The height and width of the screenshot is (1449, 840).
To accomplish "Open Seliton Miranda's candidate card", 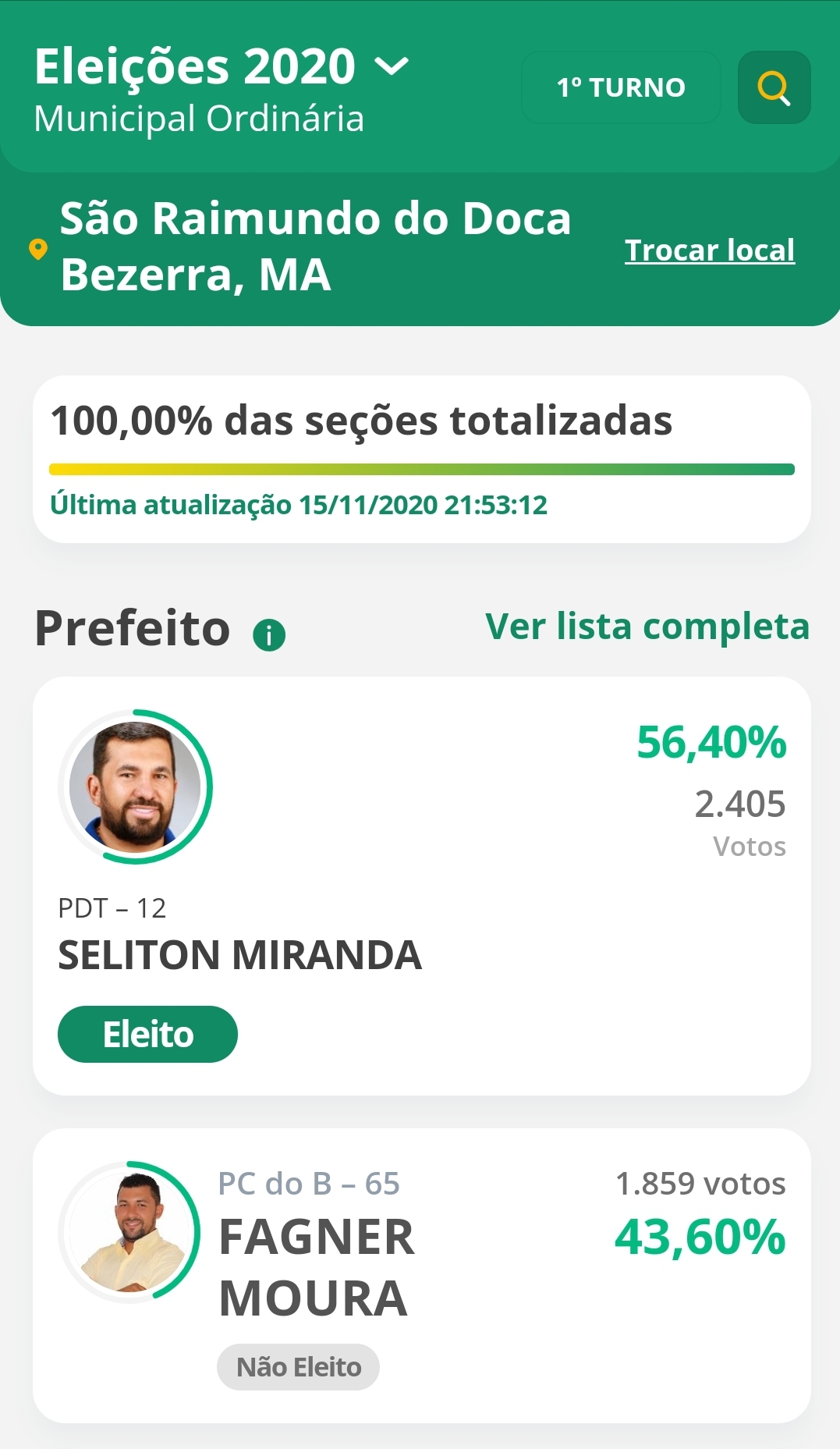I will pos(421,886).
